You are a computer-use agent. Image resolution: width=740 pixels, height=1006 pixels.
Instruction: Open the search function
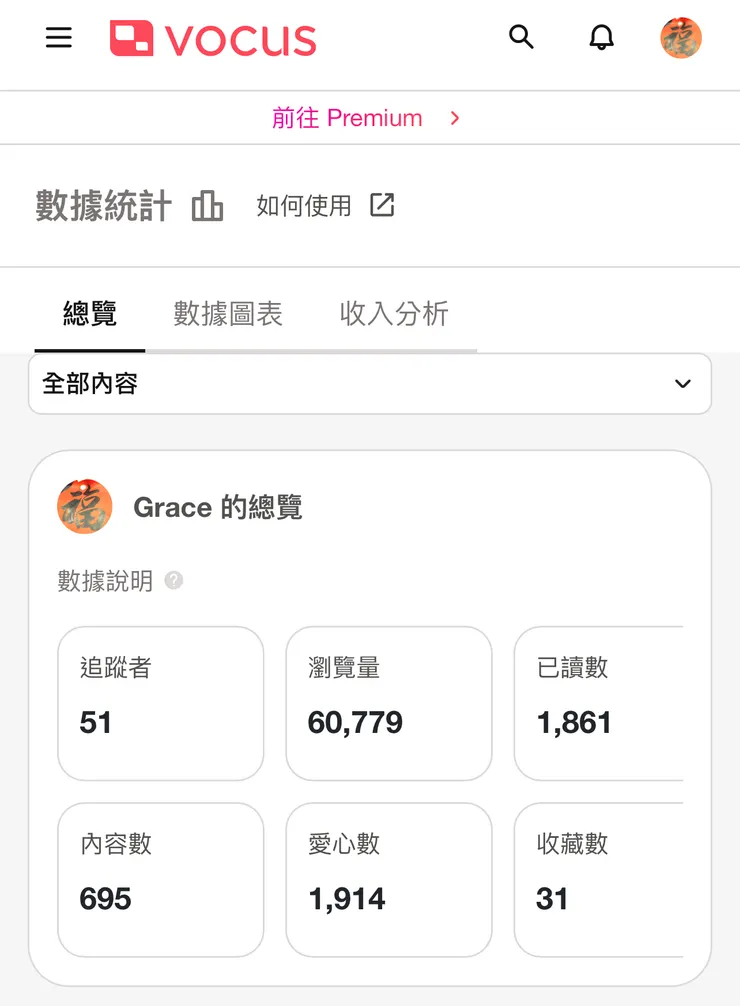click(521, 37)
